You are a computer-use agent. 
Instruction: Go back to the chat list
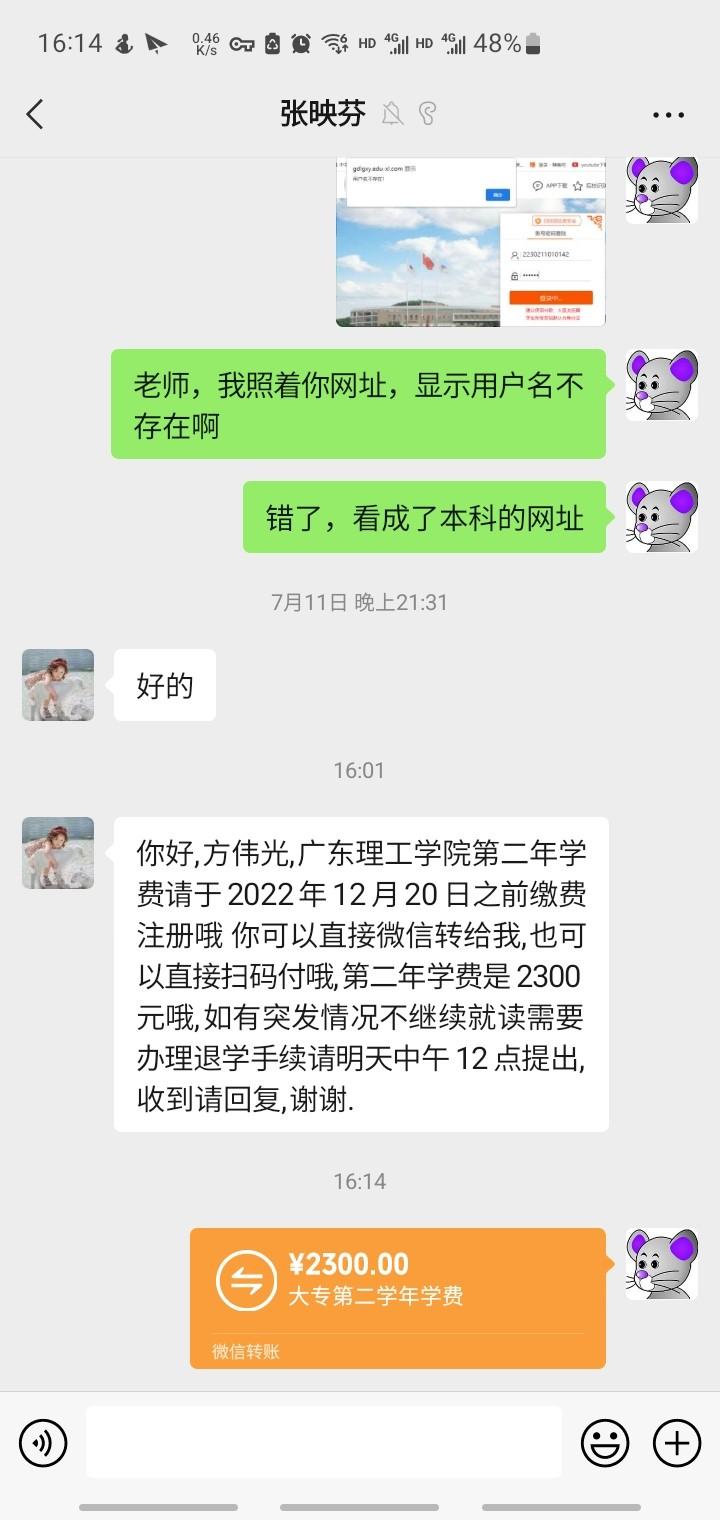click(35, 114)
